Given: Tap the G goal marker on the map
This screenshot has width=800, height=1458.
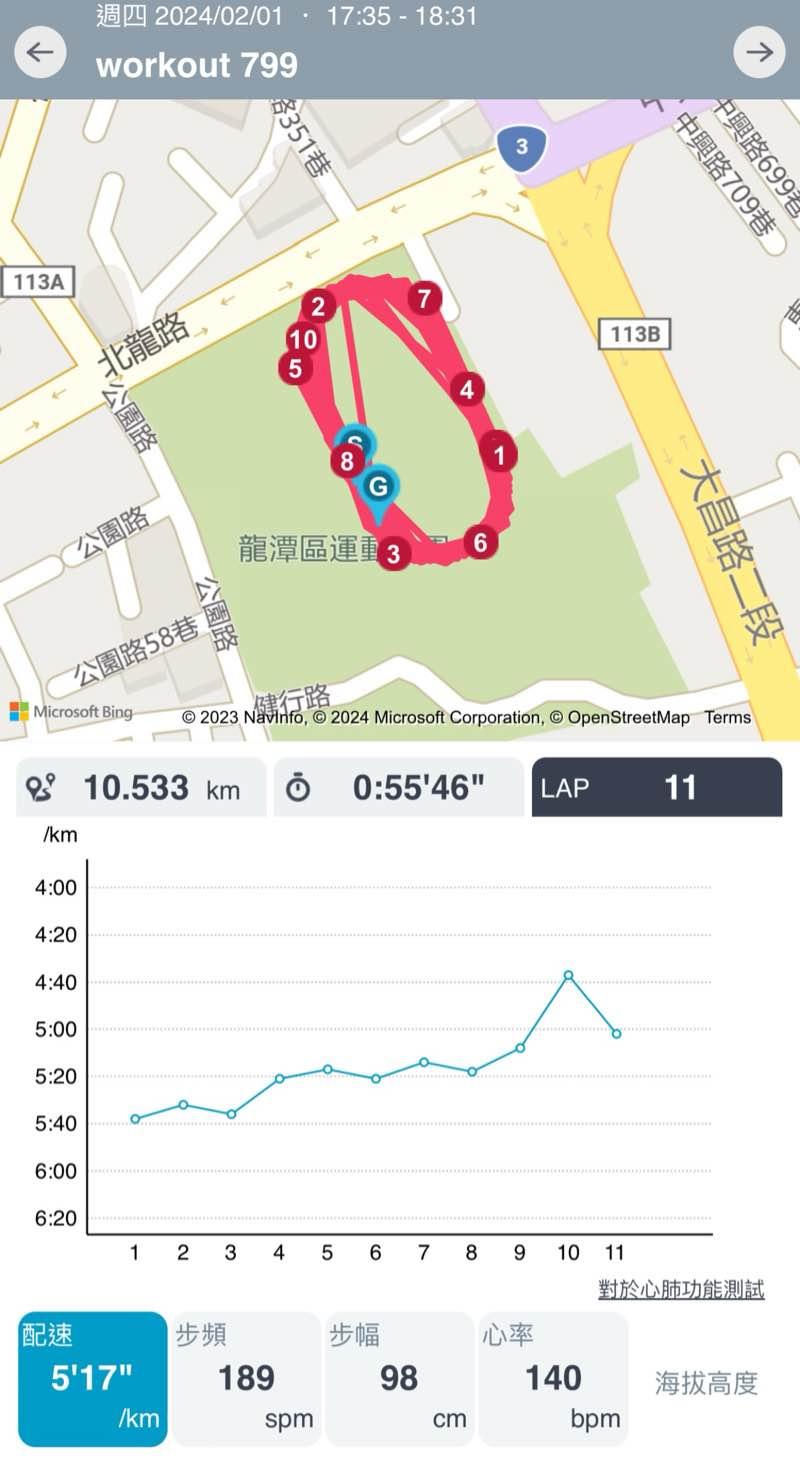Looking at the screenshot, I should 378,488.
